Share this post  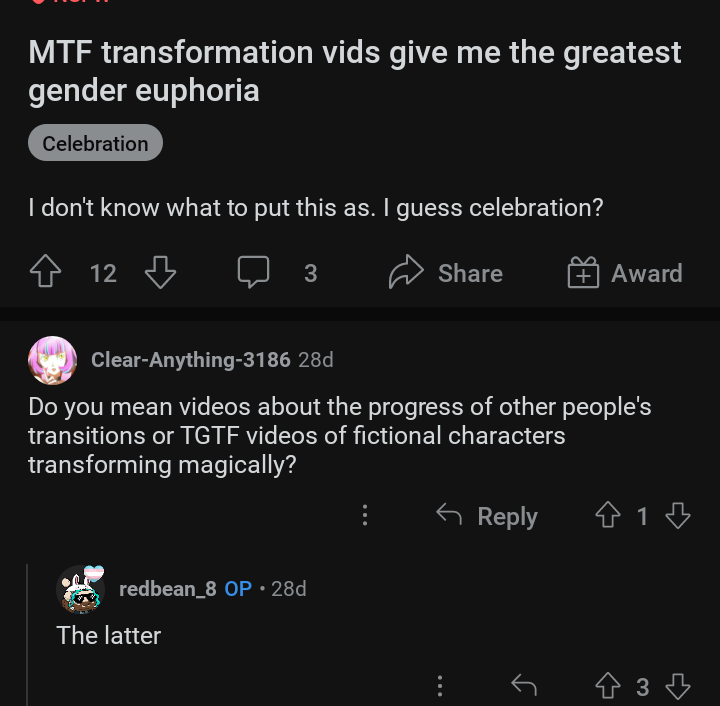coord(446,273)
